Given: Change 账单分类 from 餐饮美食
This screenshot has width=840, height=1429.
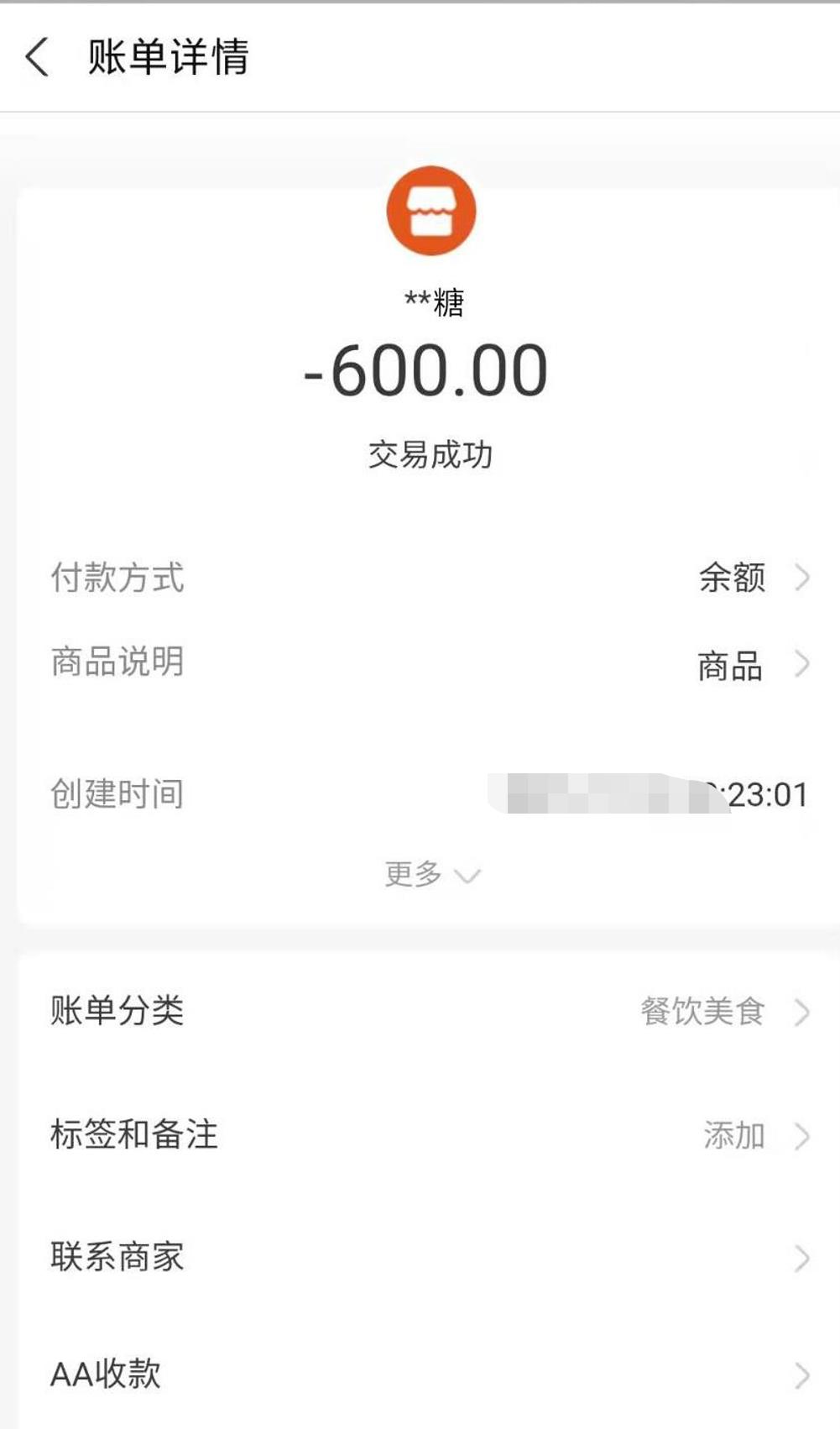Looking at the screenshot, I should pos(430,1011).
